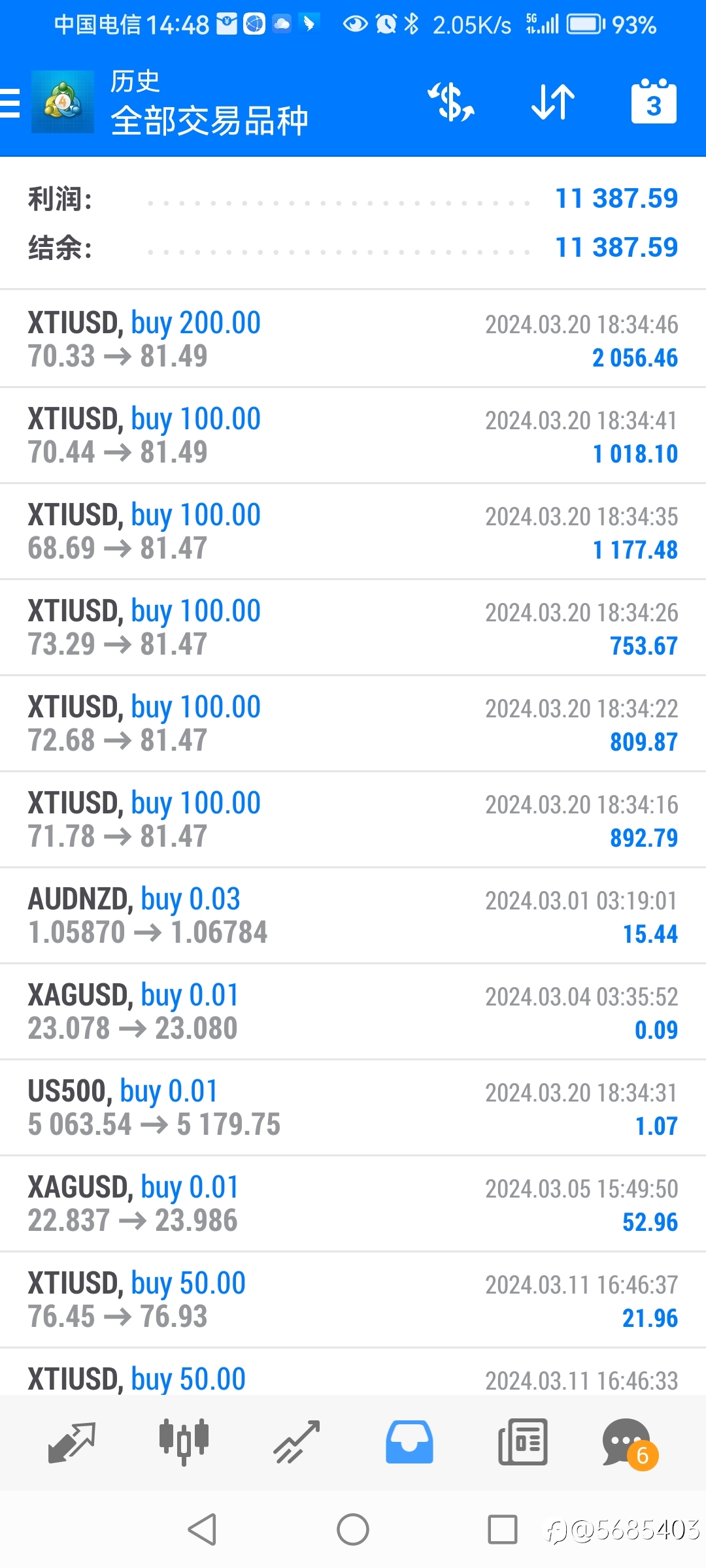Open the sort order arrows
Image resolution: width=706 pixels, height=1568 pixels.
pos(553,103)
